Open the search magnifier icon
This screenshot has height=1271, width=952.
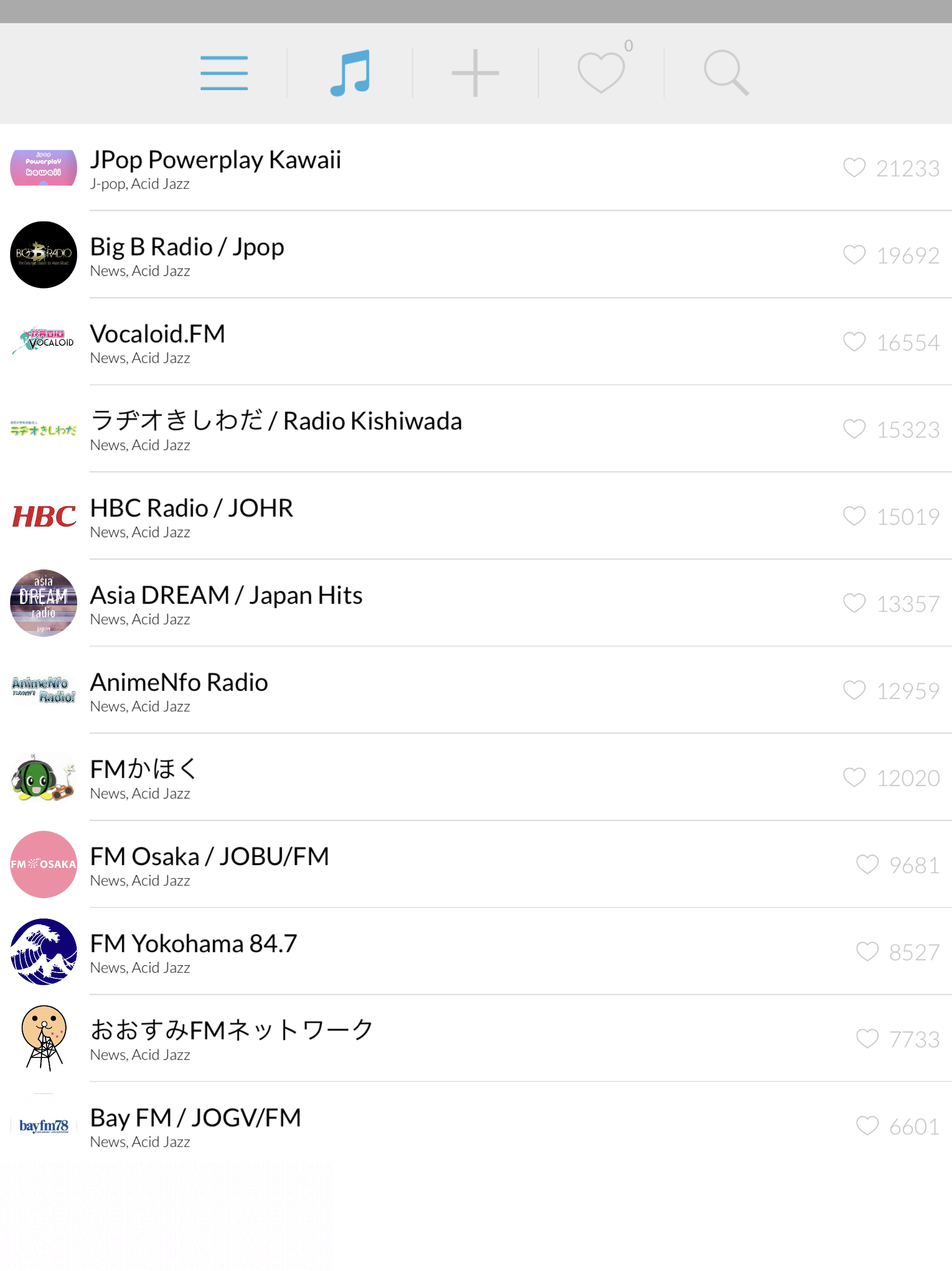click(x=725, y=71)
